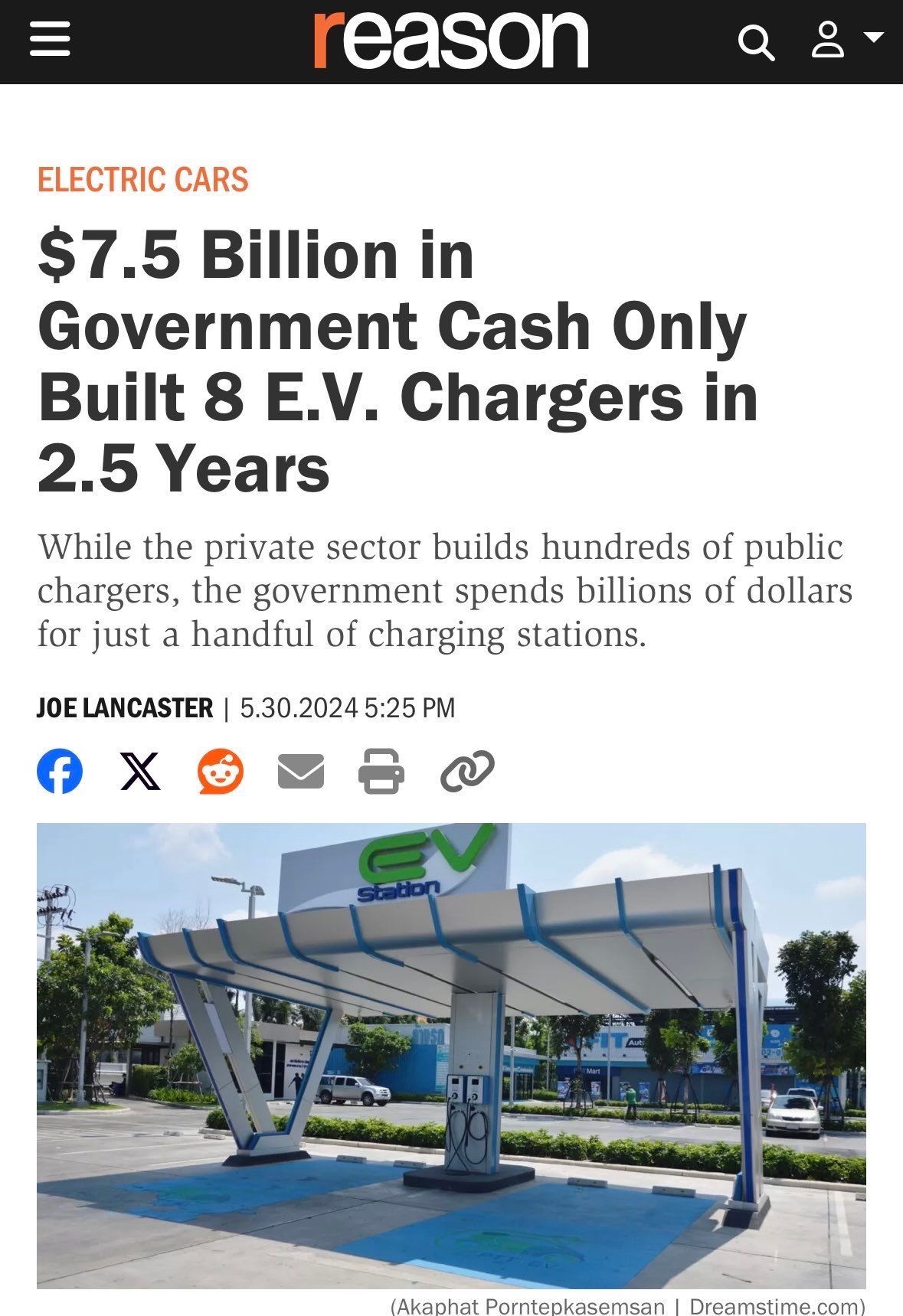903x1316 pixels.
Task: Email this article
Action: pyautogui.click(x=301, y=771)
